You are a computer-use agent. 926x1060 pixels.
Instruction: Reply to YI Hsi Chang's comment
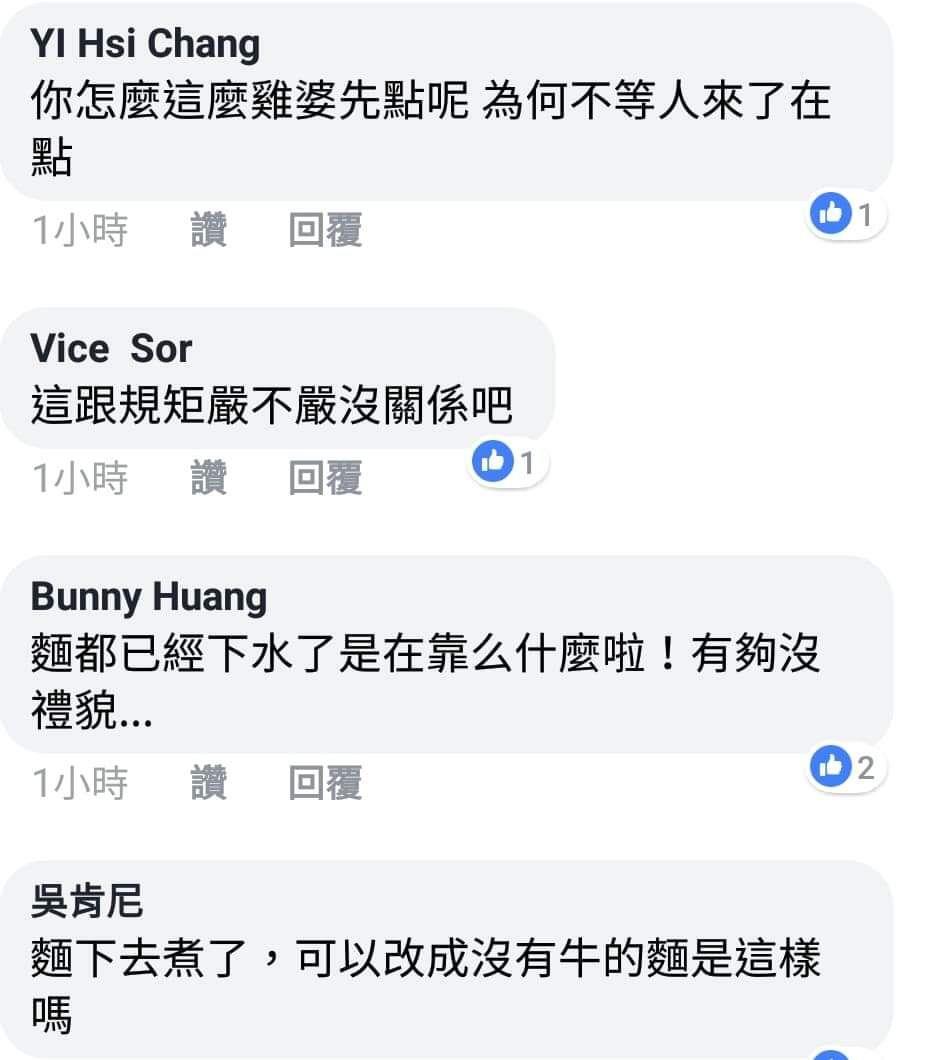pos(324,231)
